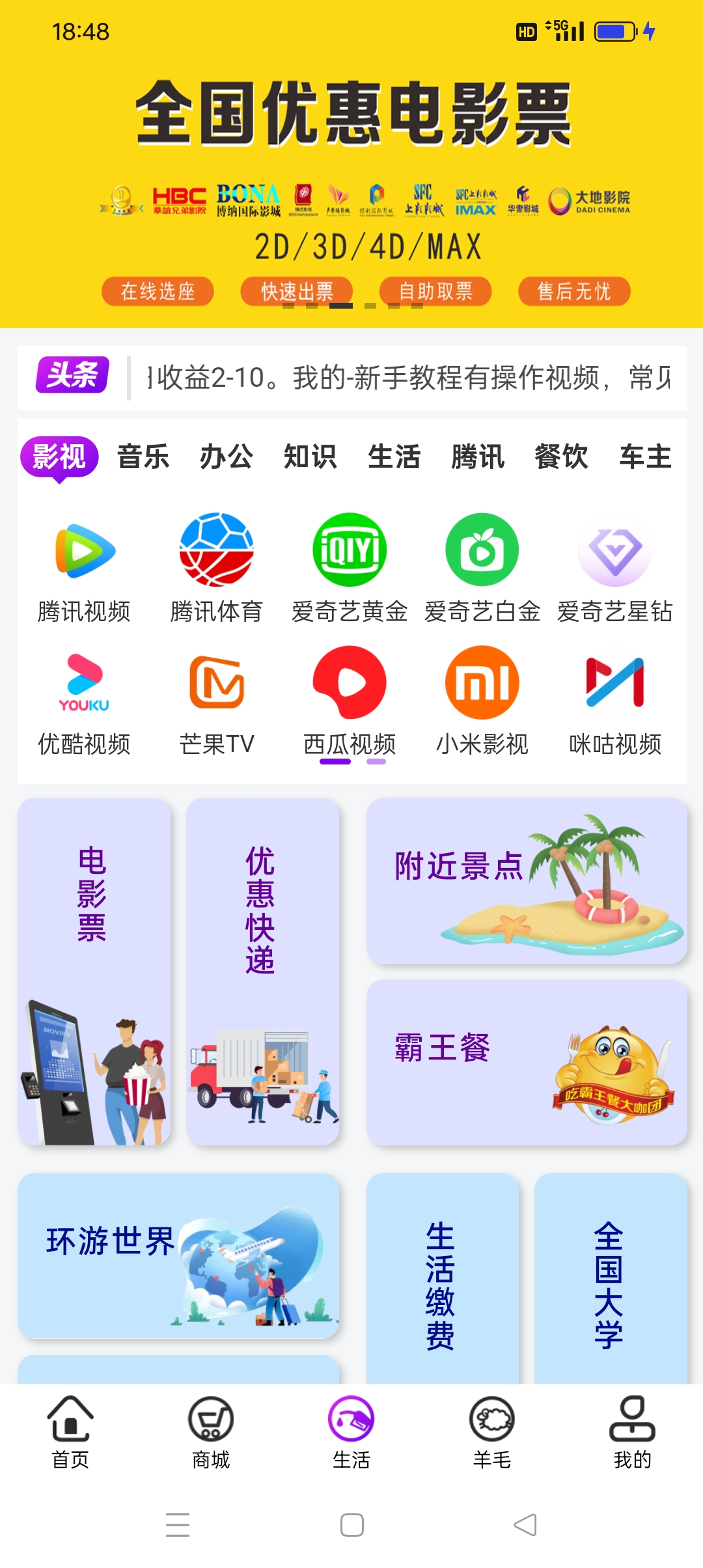Switch to the 餐饮 category tab
703x1568 pixels.
(x=561, y=456)
